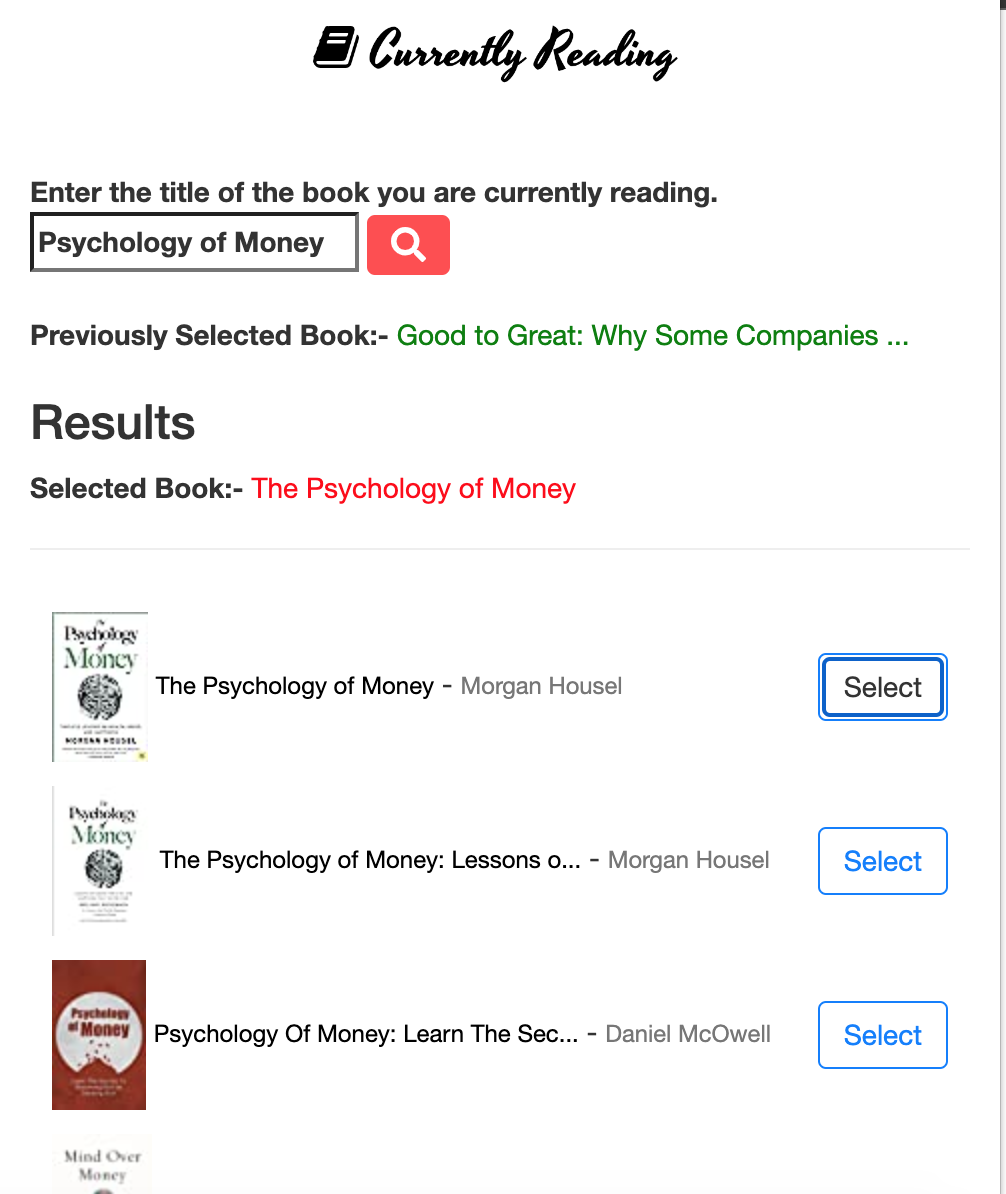The width and height of the screenshot is (1006, 1194).
Task: Click the truncated Lessons o... result title
Action: [366, 860]
